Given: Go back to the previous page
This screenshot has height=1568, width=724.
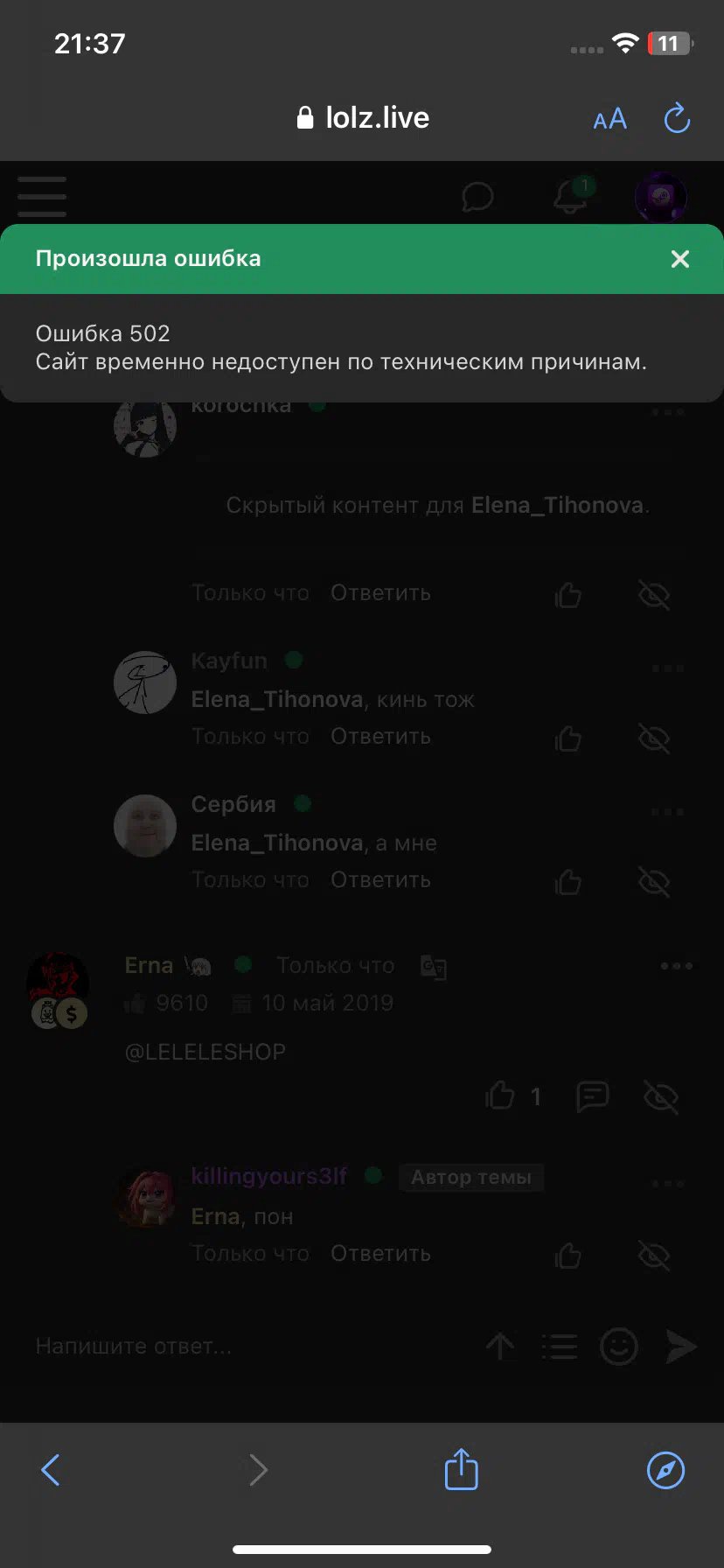Looking at the screenshot, I should (51, 1470).
